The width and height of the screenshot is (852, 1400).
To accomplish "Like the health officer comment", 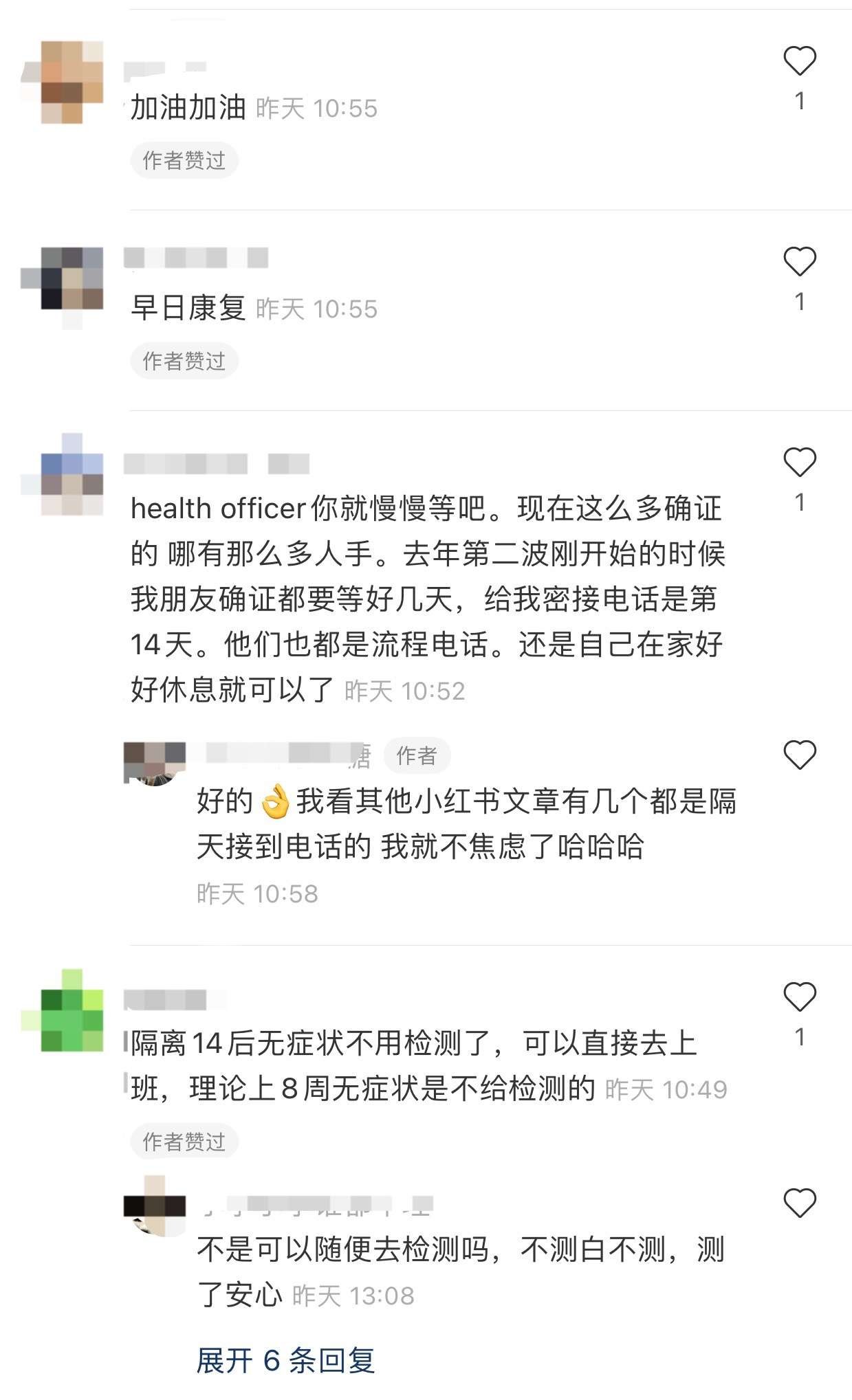I will tap(799, 462).
